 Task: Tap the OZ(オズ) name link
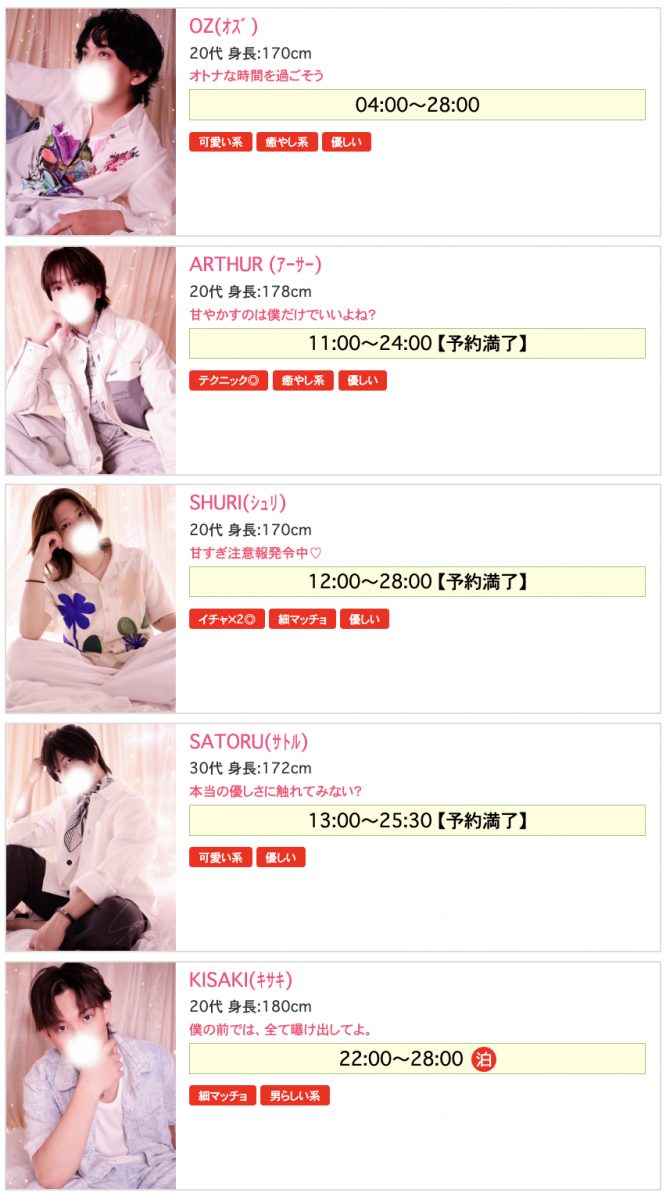[223, 26]
